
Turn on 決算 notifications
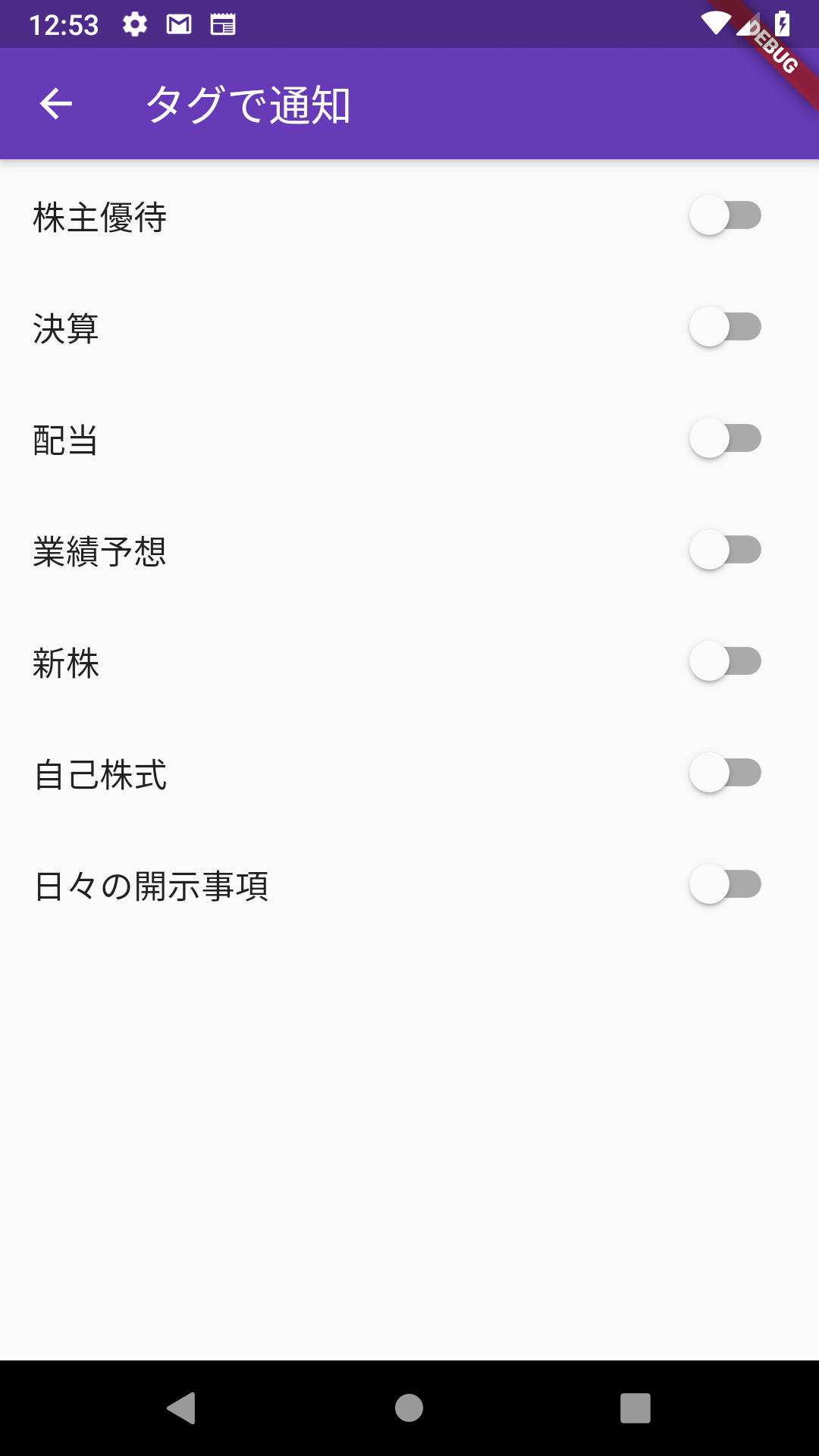[x=725, y=327]
